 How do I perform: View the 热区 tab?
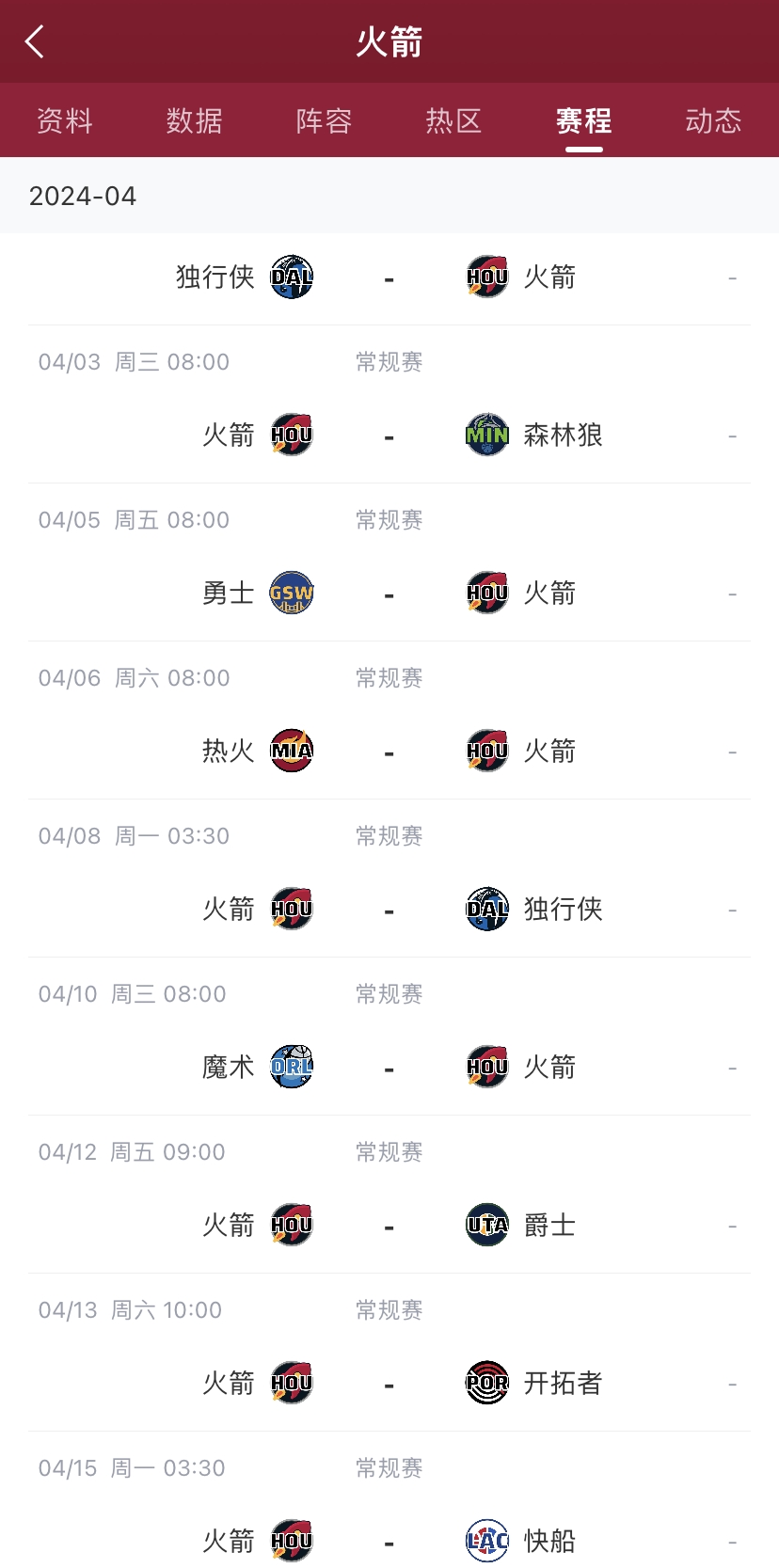(454, 120)
